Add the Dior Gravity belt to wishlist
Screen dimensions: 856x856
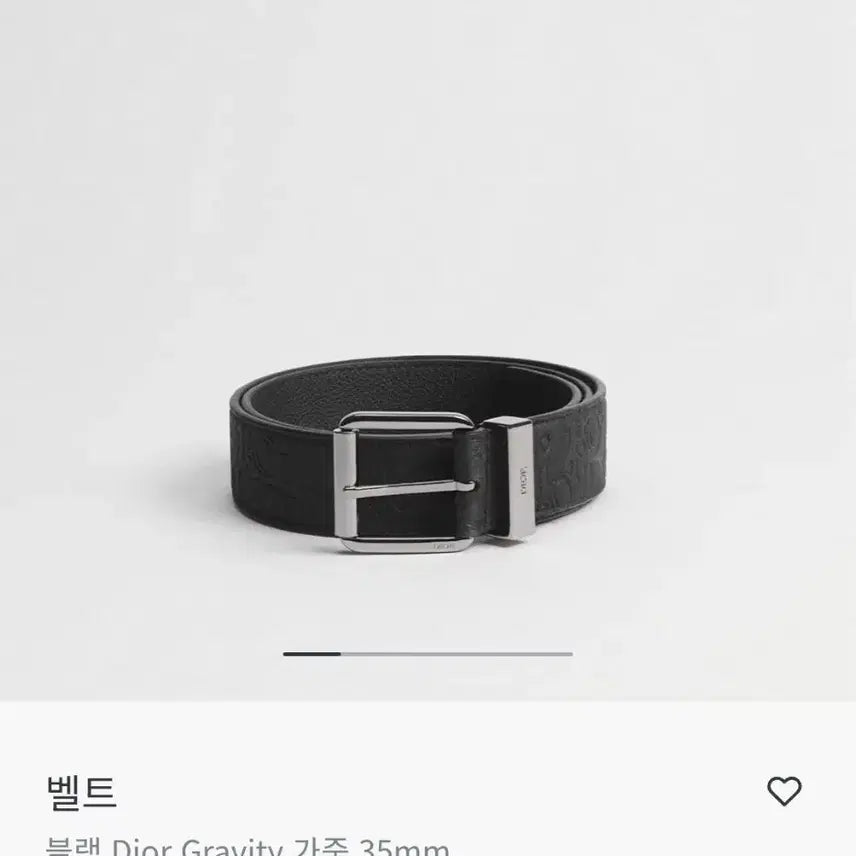pos(784,791)
